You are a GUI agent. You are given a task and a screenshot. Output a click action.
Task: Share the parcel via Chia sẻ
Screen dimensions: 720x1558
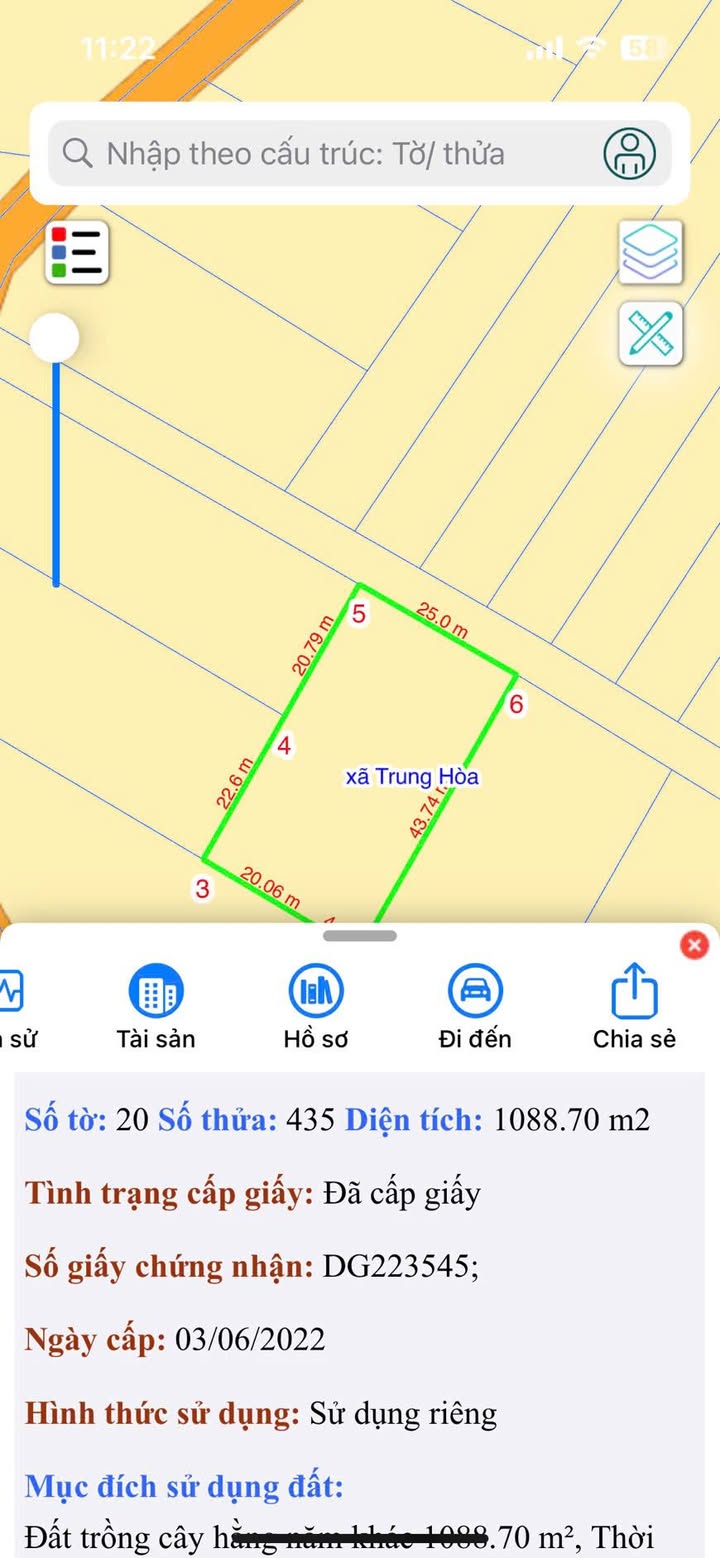pos(634,1006)
